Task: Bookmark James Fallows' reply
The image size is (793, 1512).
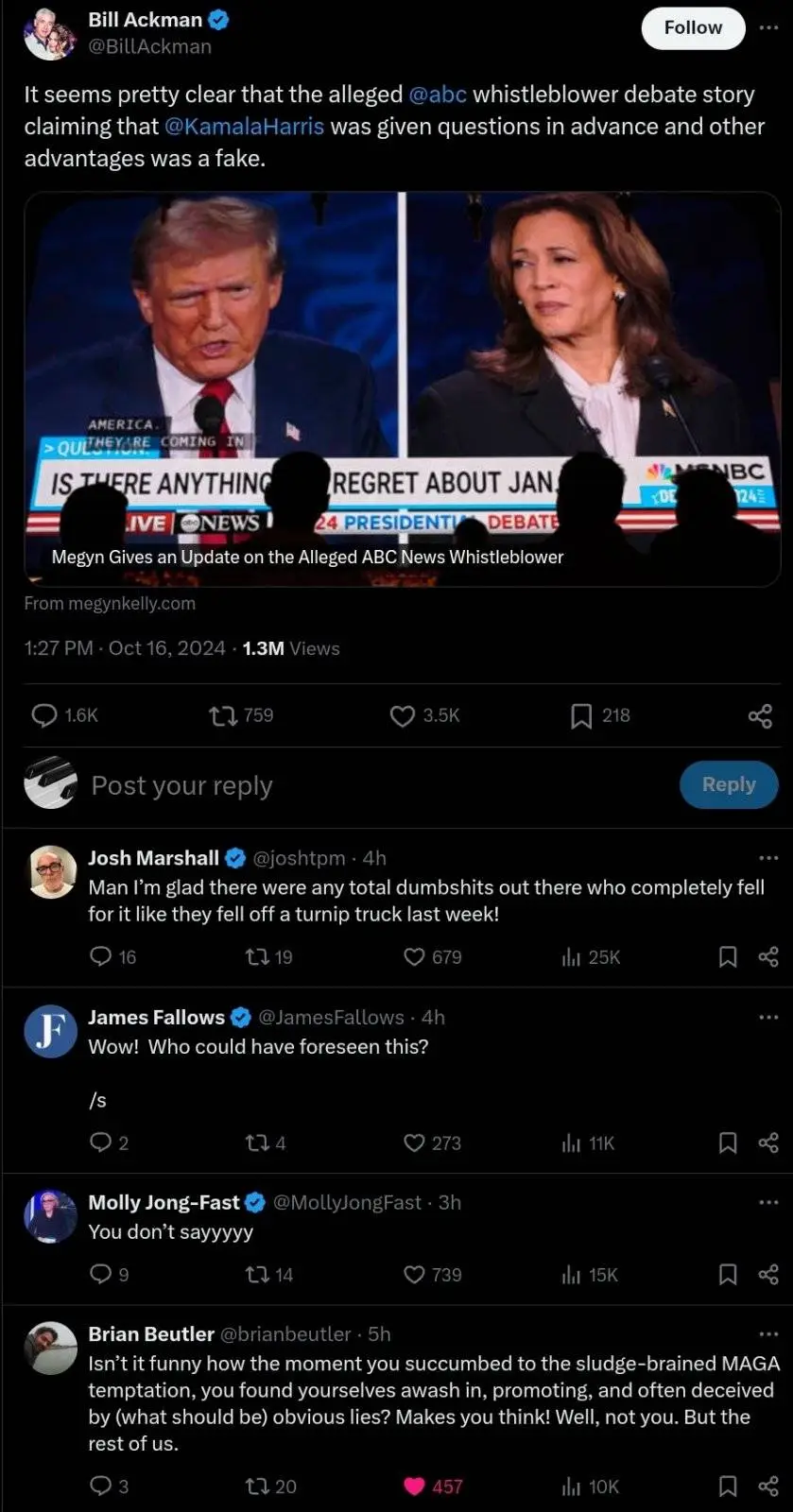Action: point(728,1143)
